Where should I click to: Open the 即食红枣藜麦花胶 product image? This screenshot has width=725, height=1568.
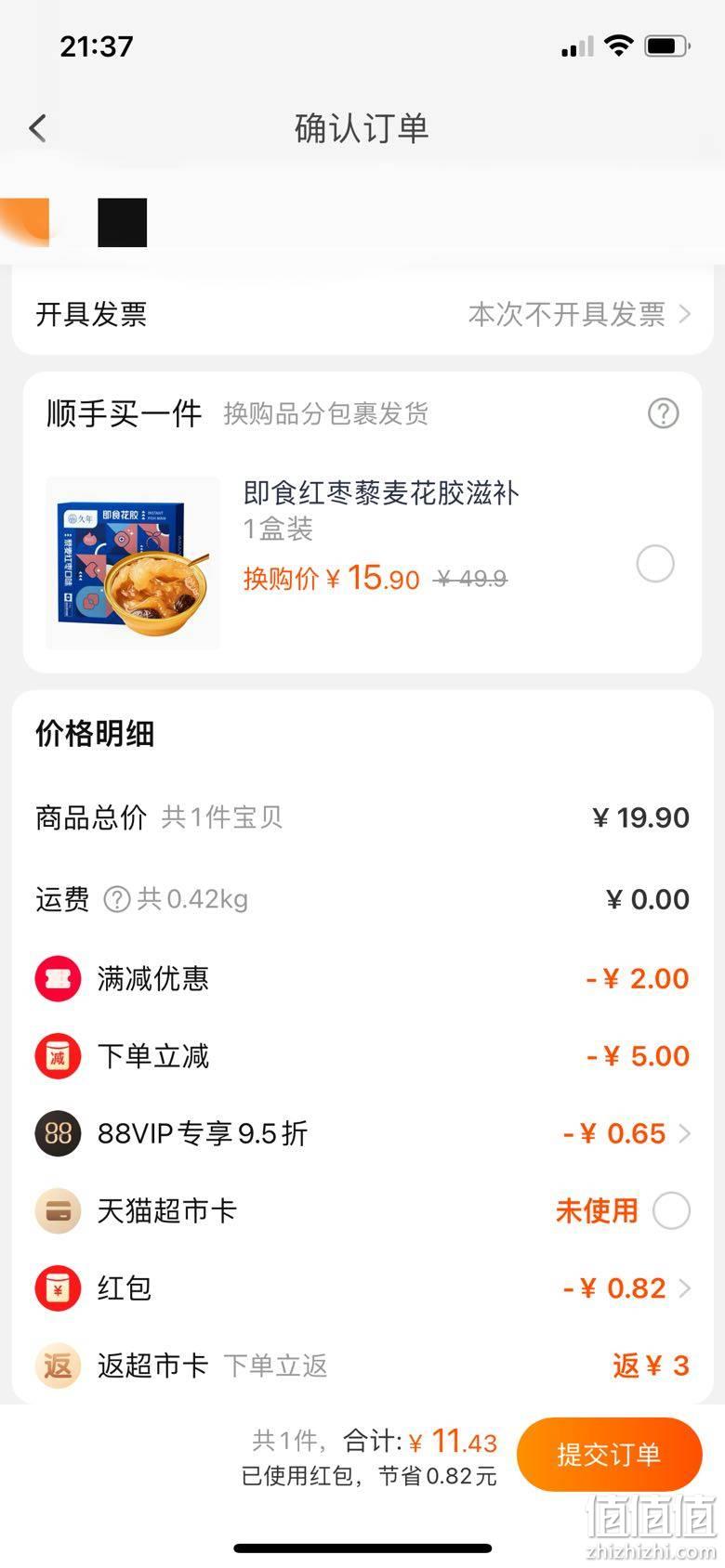(133, 564)
